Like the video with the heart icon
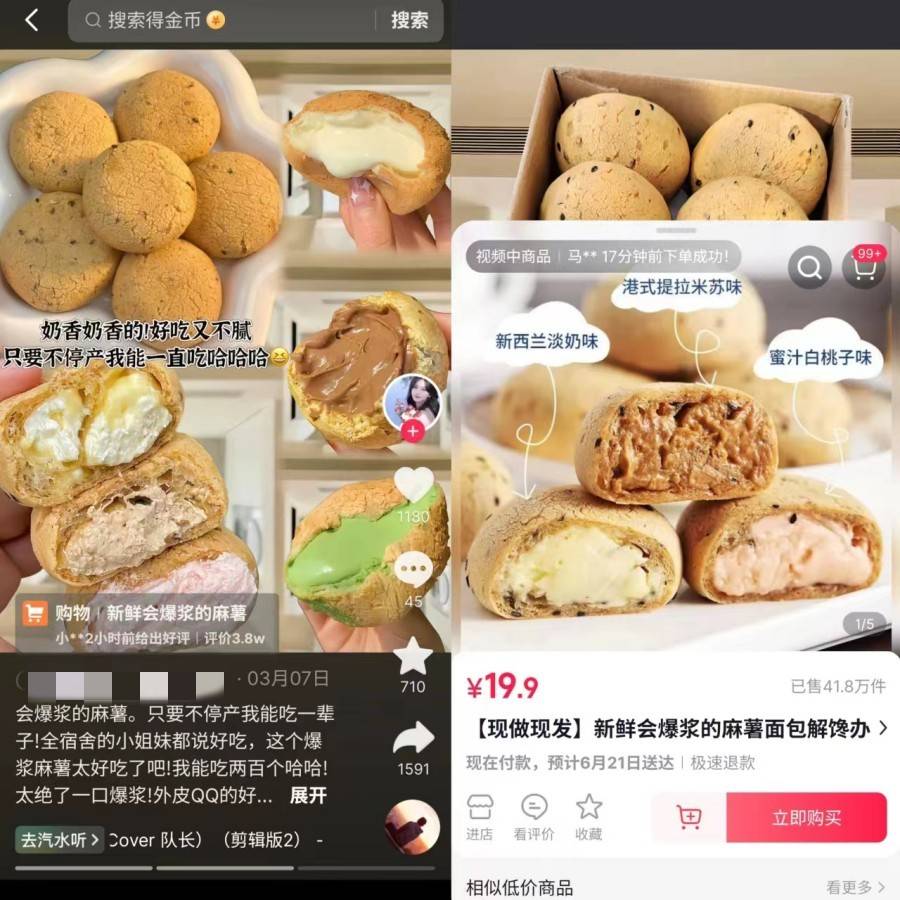The image size is (900, 900). point(413,486)
